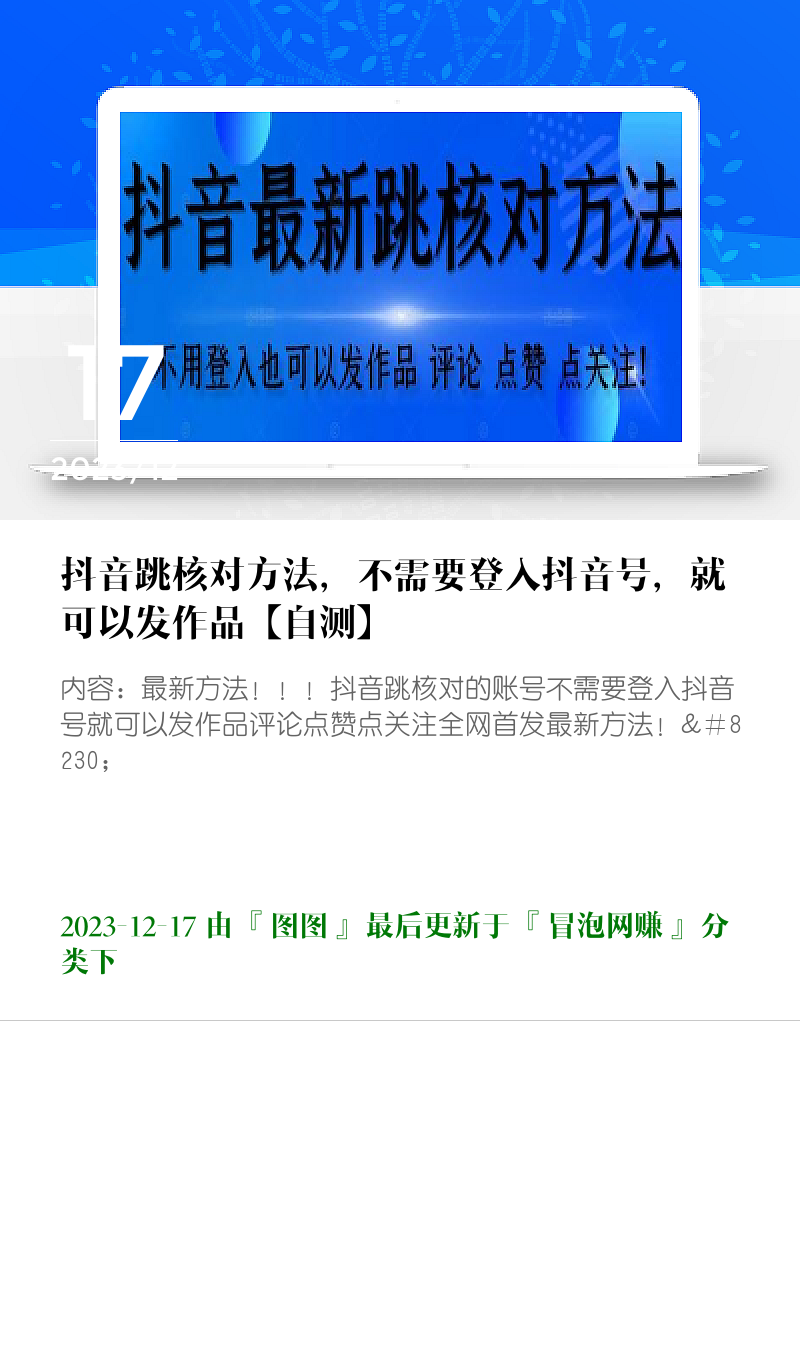
Task: Open the 冒泡网赚 category
Action: pyautogui.click(x=606, y=927)
